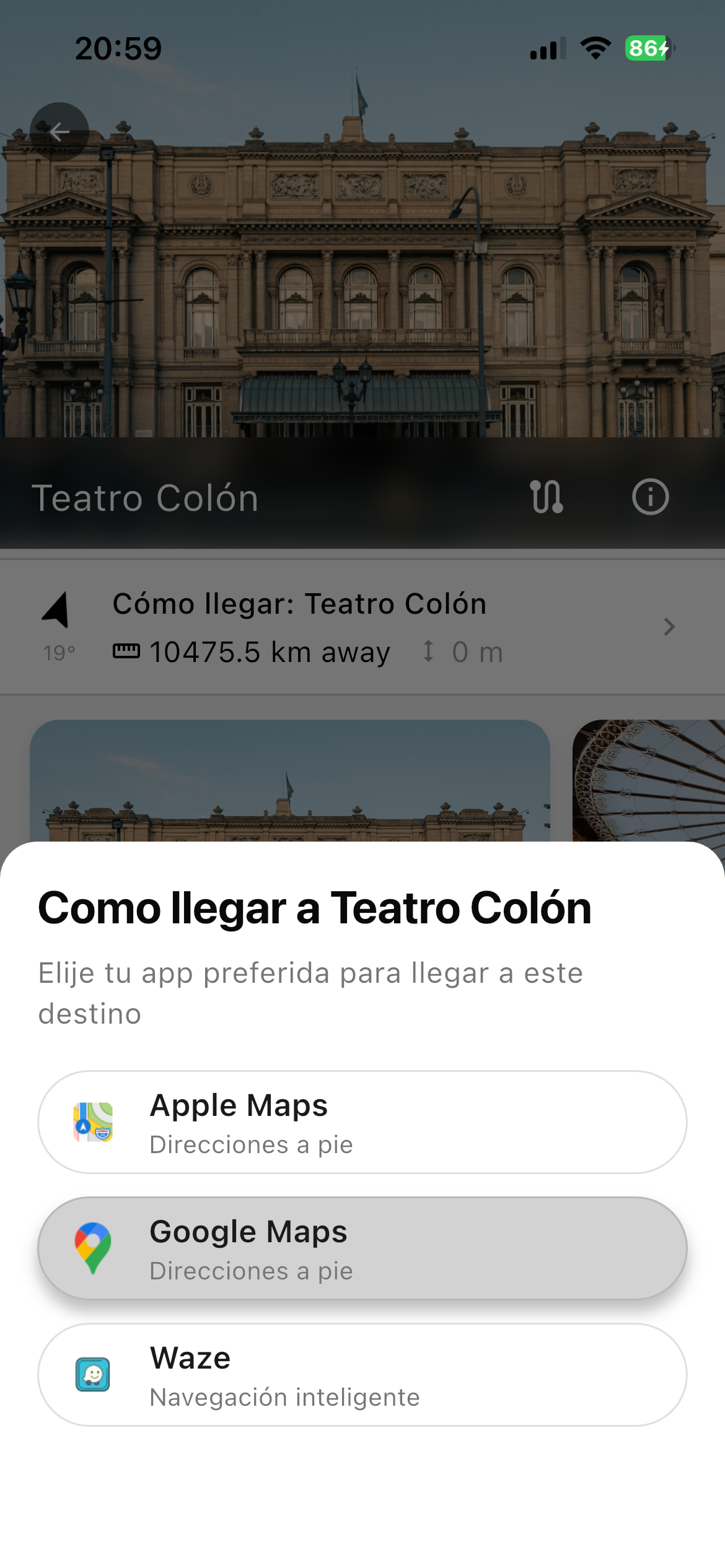The height and width of the screenshot is (1568, 725).
Task: Open the Cómo llegar: Teatro Colón row
Action: click(x=362, y=627)
